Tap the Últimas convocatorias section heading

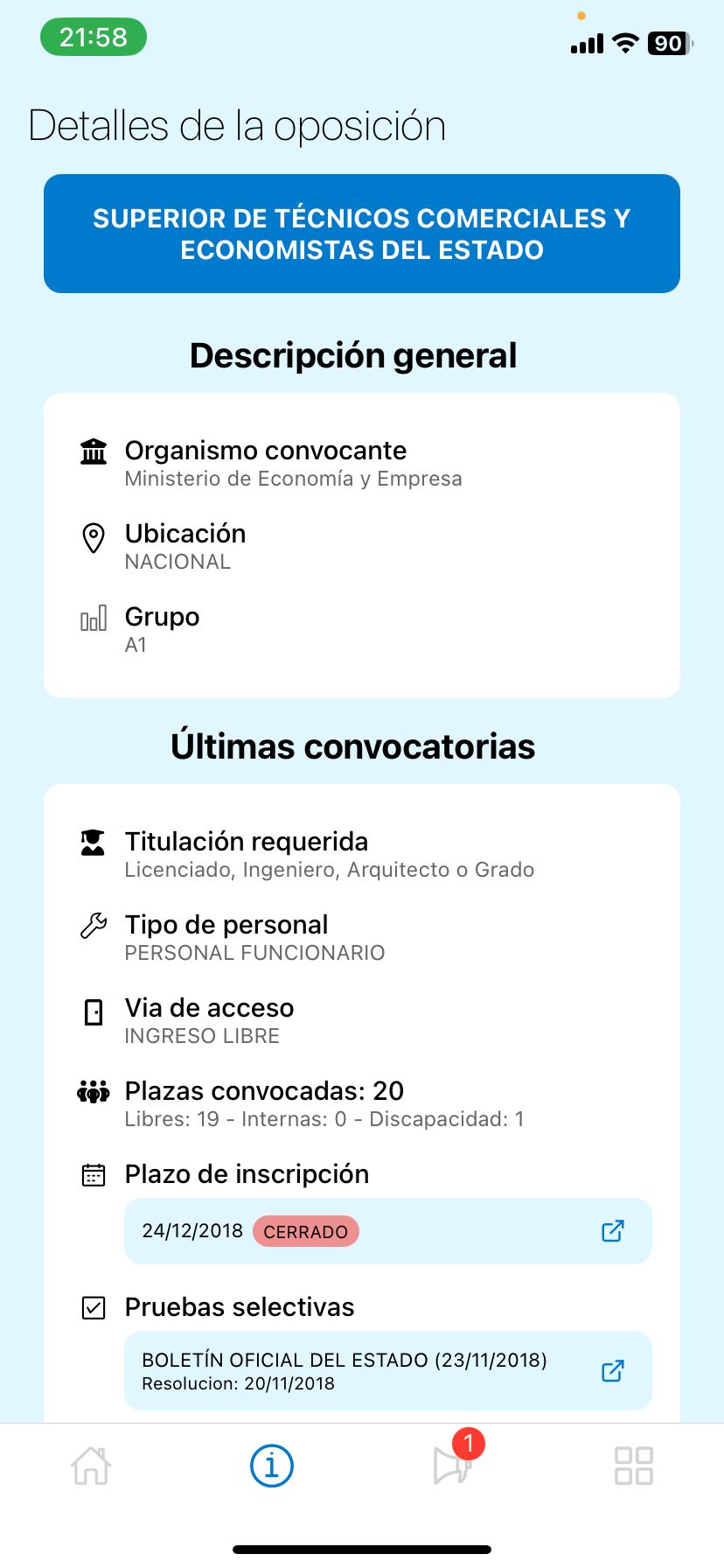(x=353, y=746)
